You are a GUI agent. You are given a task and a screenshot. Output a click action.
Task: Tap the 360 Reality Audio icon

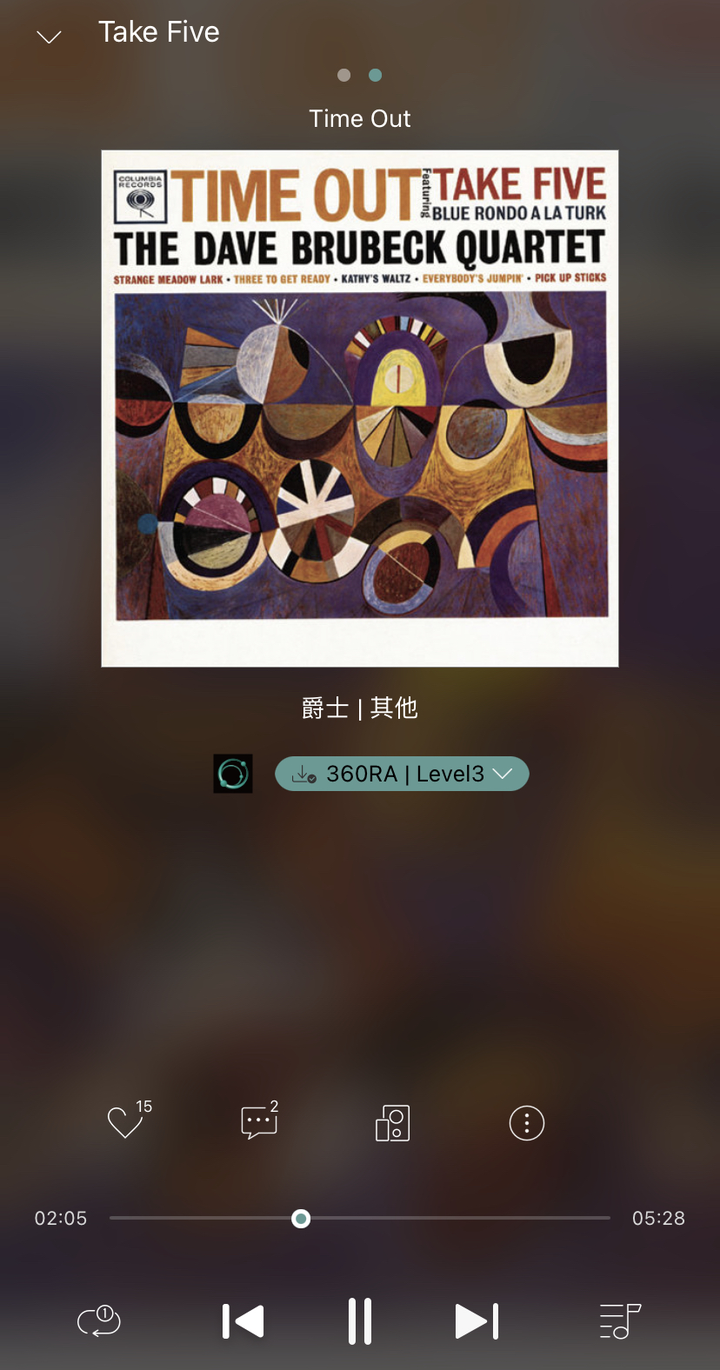tap(233, 774)
